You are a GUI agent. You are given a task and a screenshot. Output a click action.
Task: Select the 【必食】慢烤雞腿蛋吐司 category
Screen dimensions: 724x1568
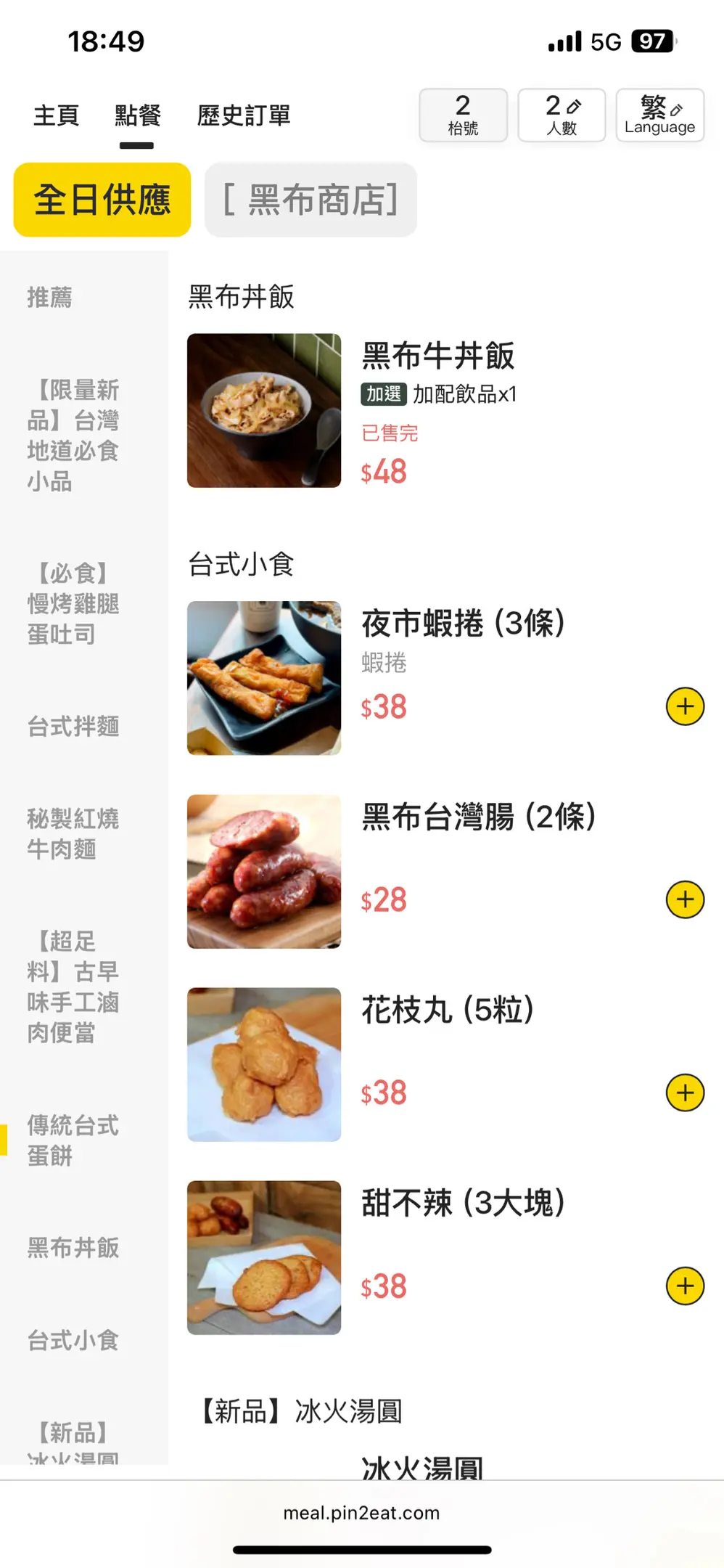(x=73, y=603)
